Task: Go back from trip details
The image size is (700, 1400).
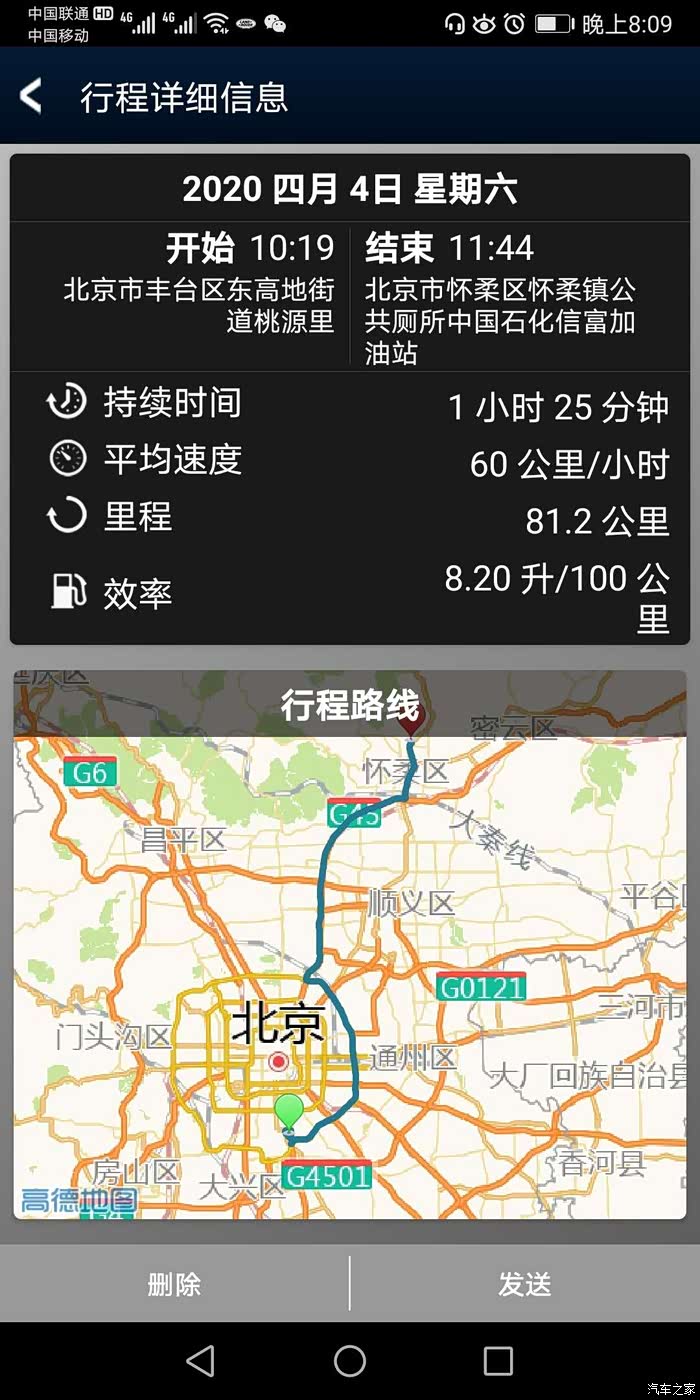Action: point(31,97)
